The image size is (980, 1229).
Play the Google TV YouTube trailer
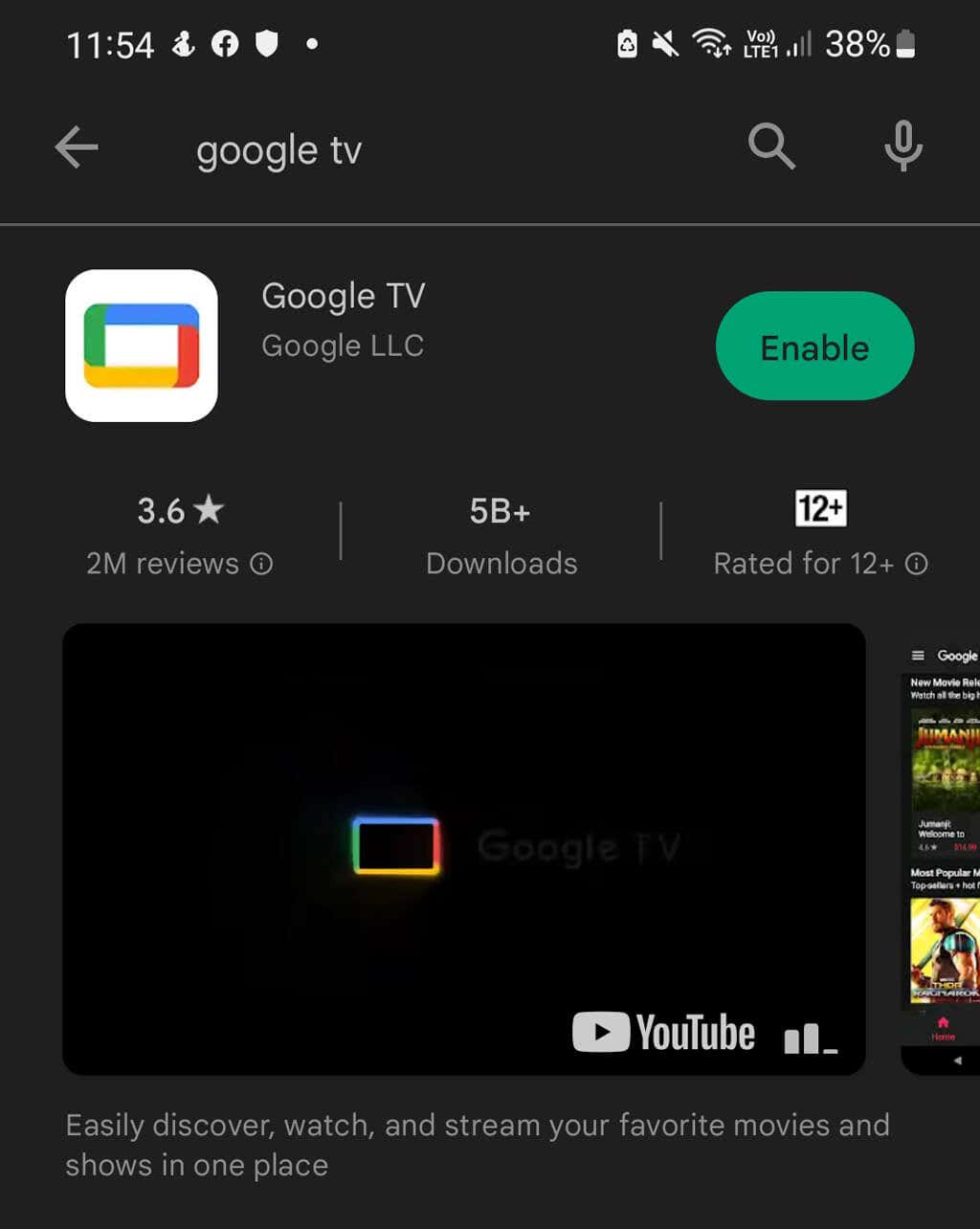point(464,849)
